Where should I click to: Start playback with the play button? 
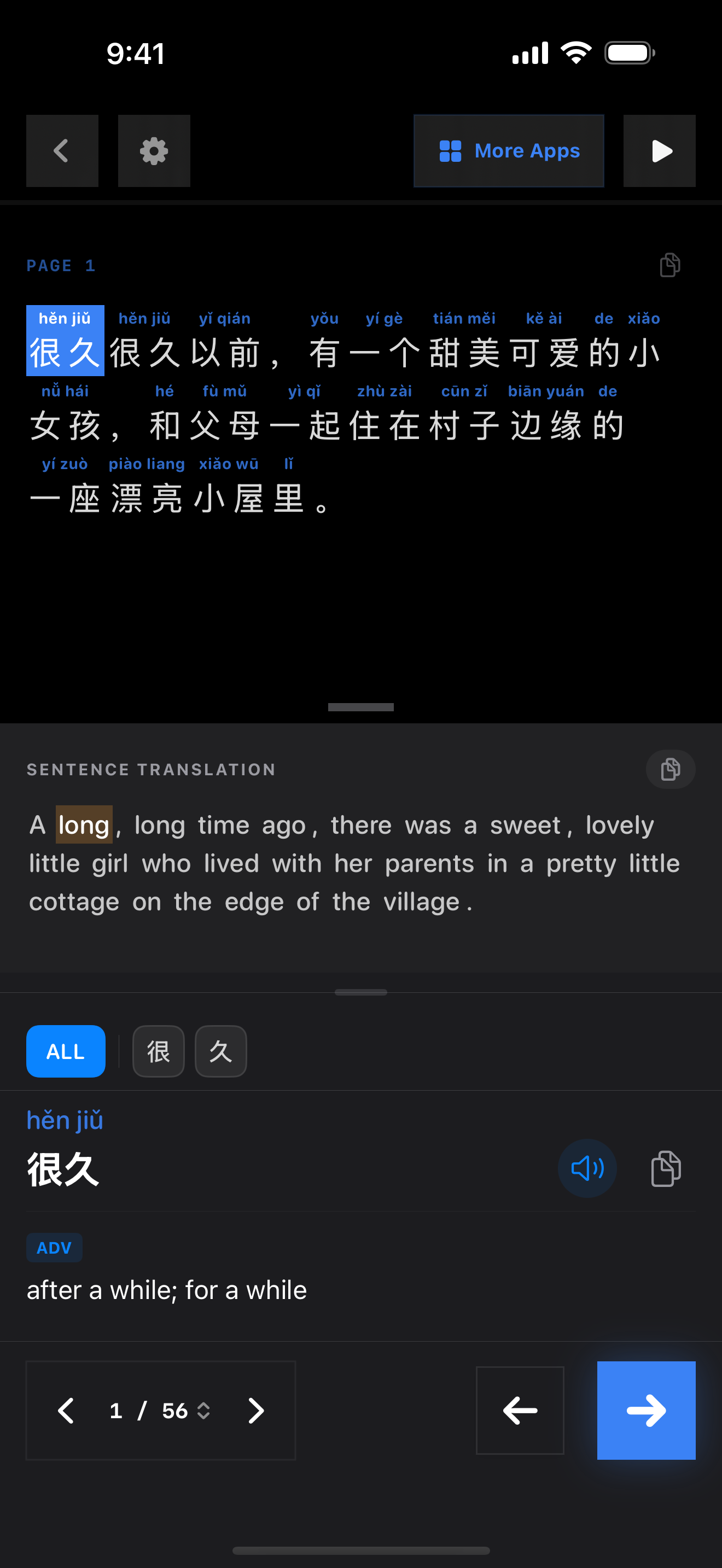659,151
